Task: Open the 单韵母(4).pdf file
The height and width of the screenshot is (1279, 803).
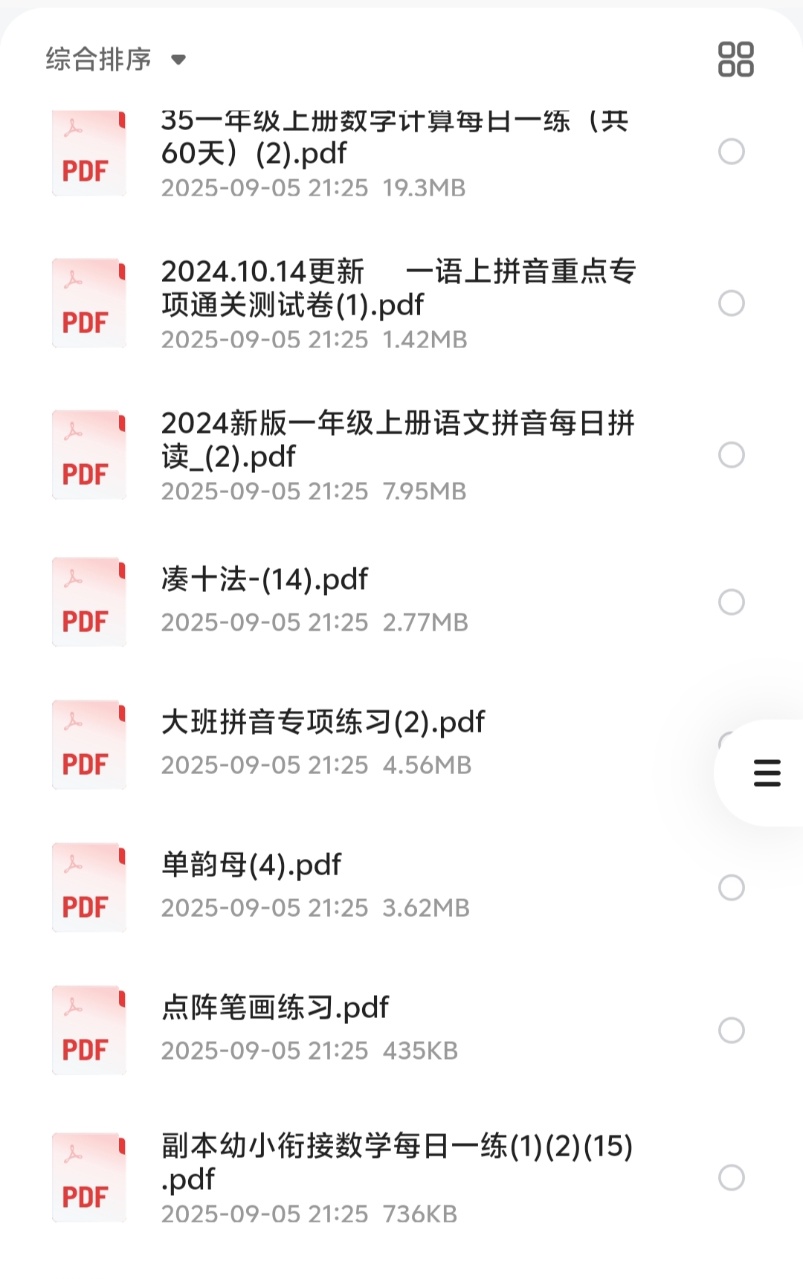Action: coord(251,865)
